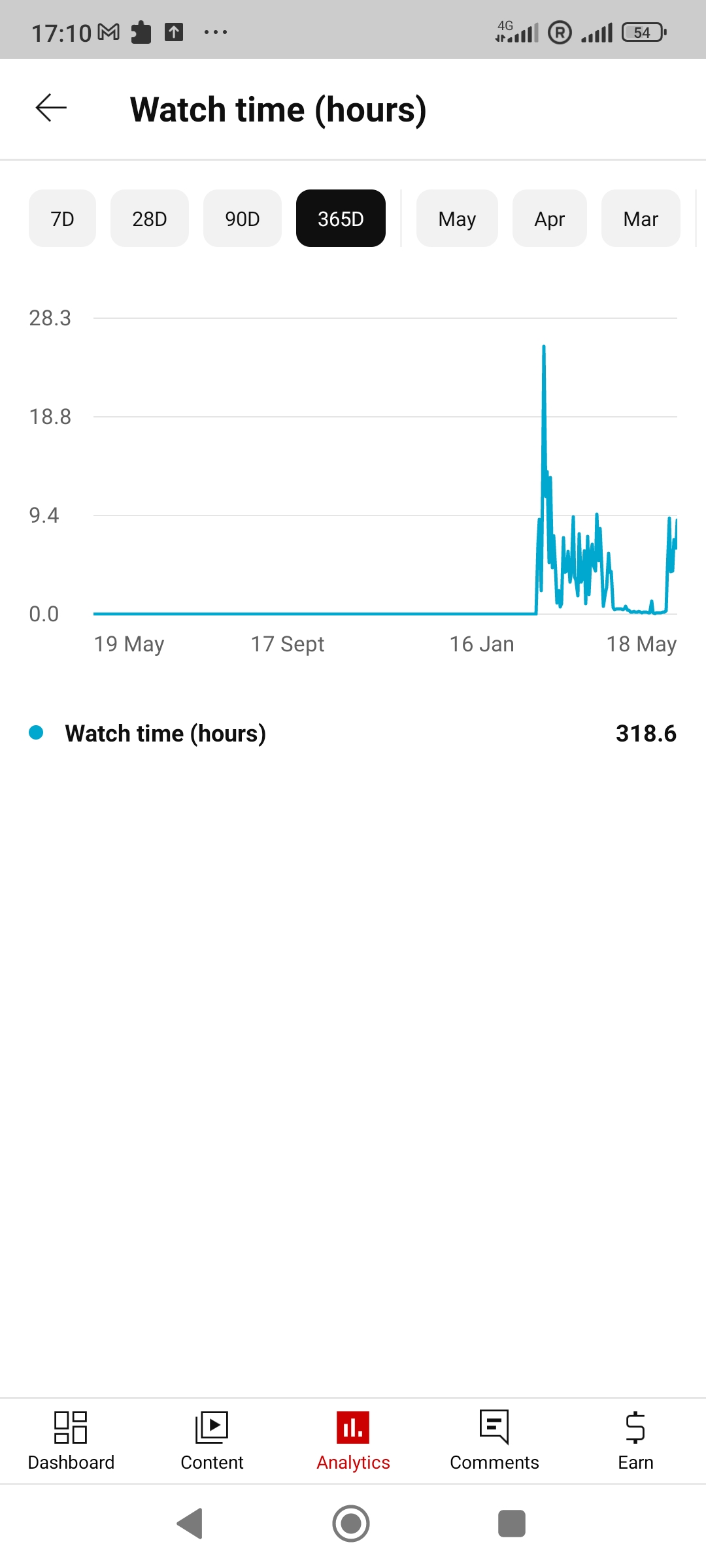Filter watch time by Apr

tap(550, 218)
